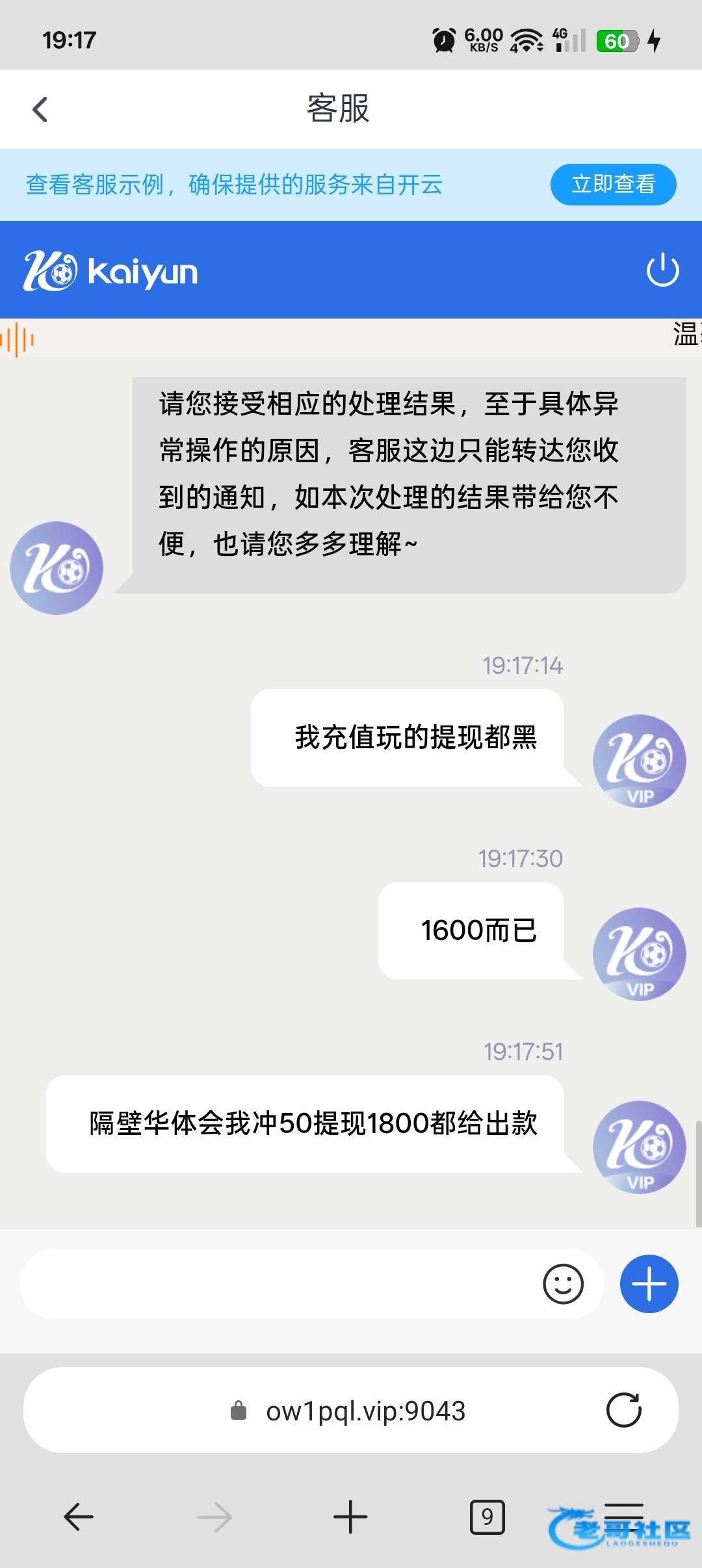Reload the page from the address bar
702x1568 pixels.
tap(623, 1410)
